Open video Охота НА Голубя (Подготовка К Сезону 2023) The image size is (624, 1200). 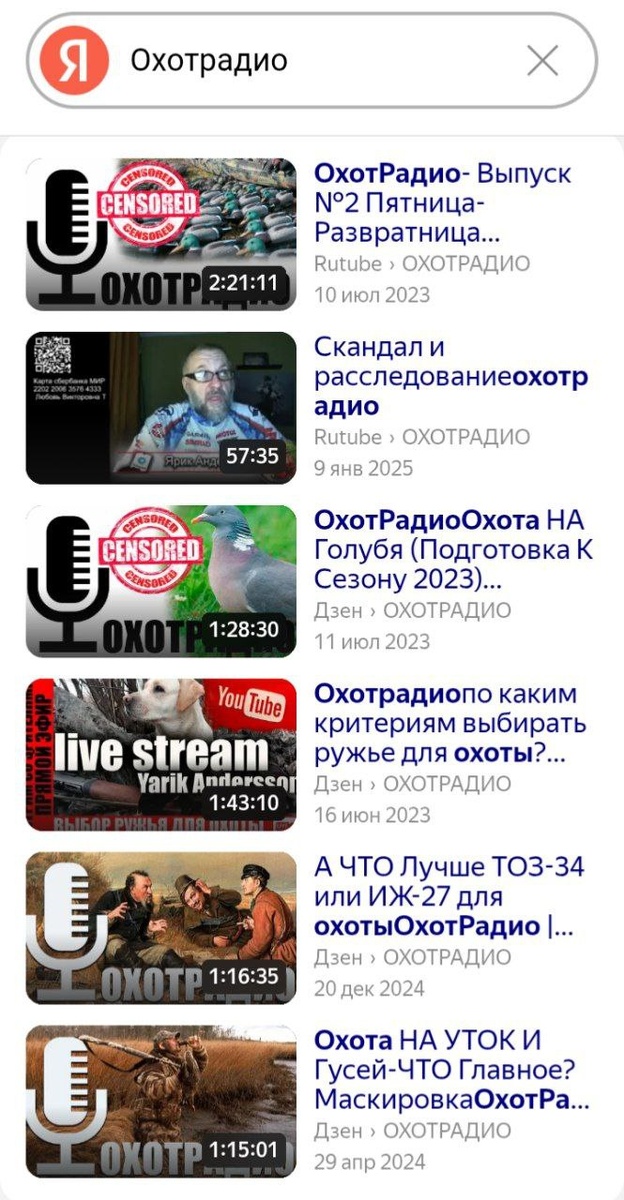pyautogui.click(x=452, y=550)
